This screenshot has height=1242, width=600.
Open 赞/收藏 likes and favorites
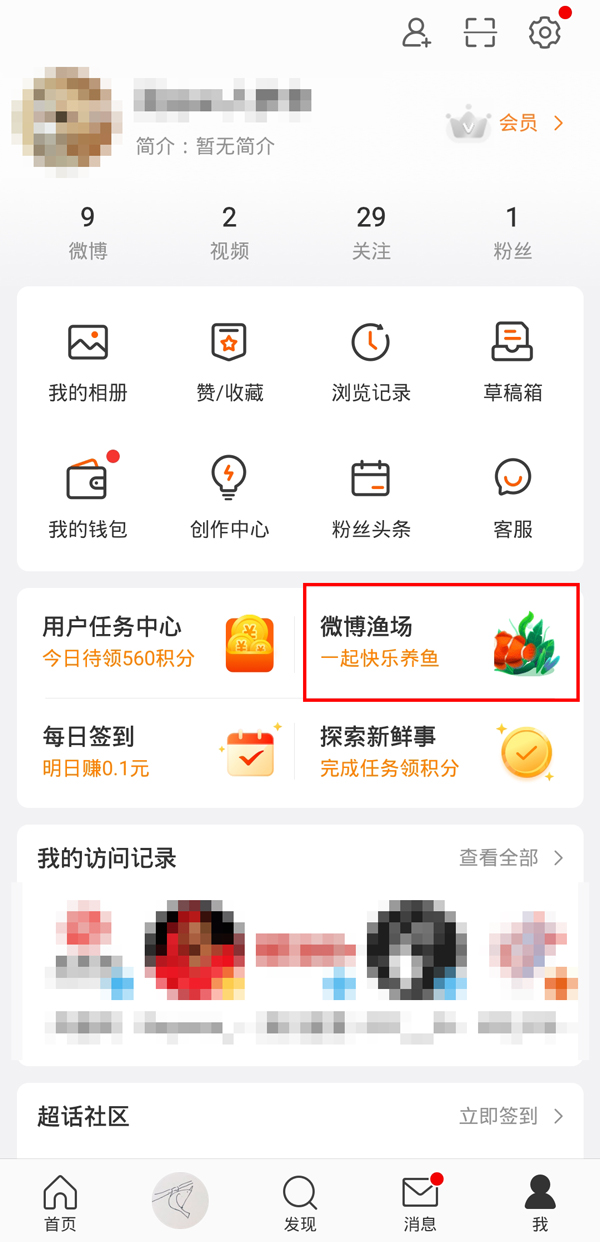tap(229, 362)
